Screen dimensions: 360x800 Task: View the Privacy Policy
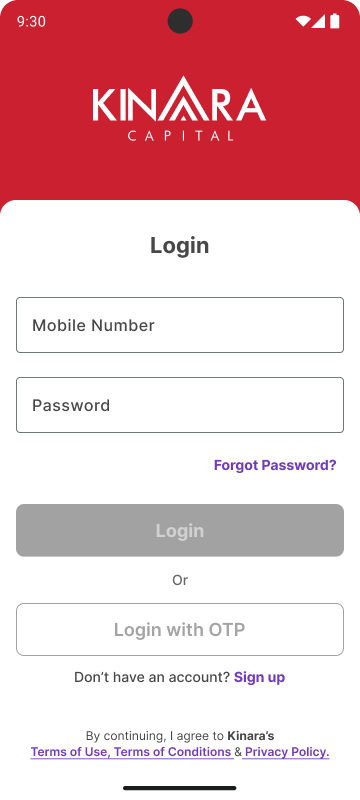(287, 752)
